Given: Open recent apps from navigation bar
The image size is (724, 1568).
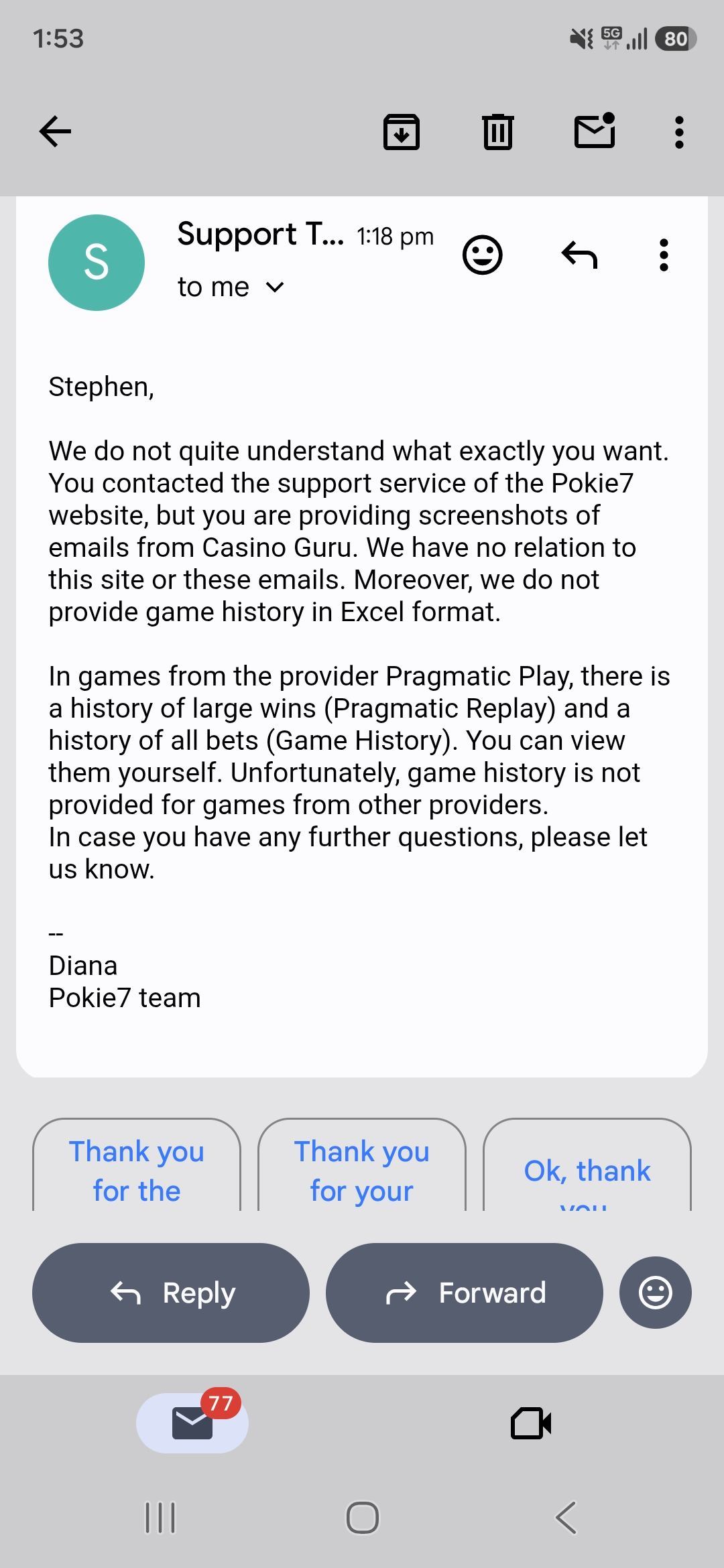Looking at the screenshot, I should pos(160,1518).
